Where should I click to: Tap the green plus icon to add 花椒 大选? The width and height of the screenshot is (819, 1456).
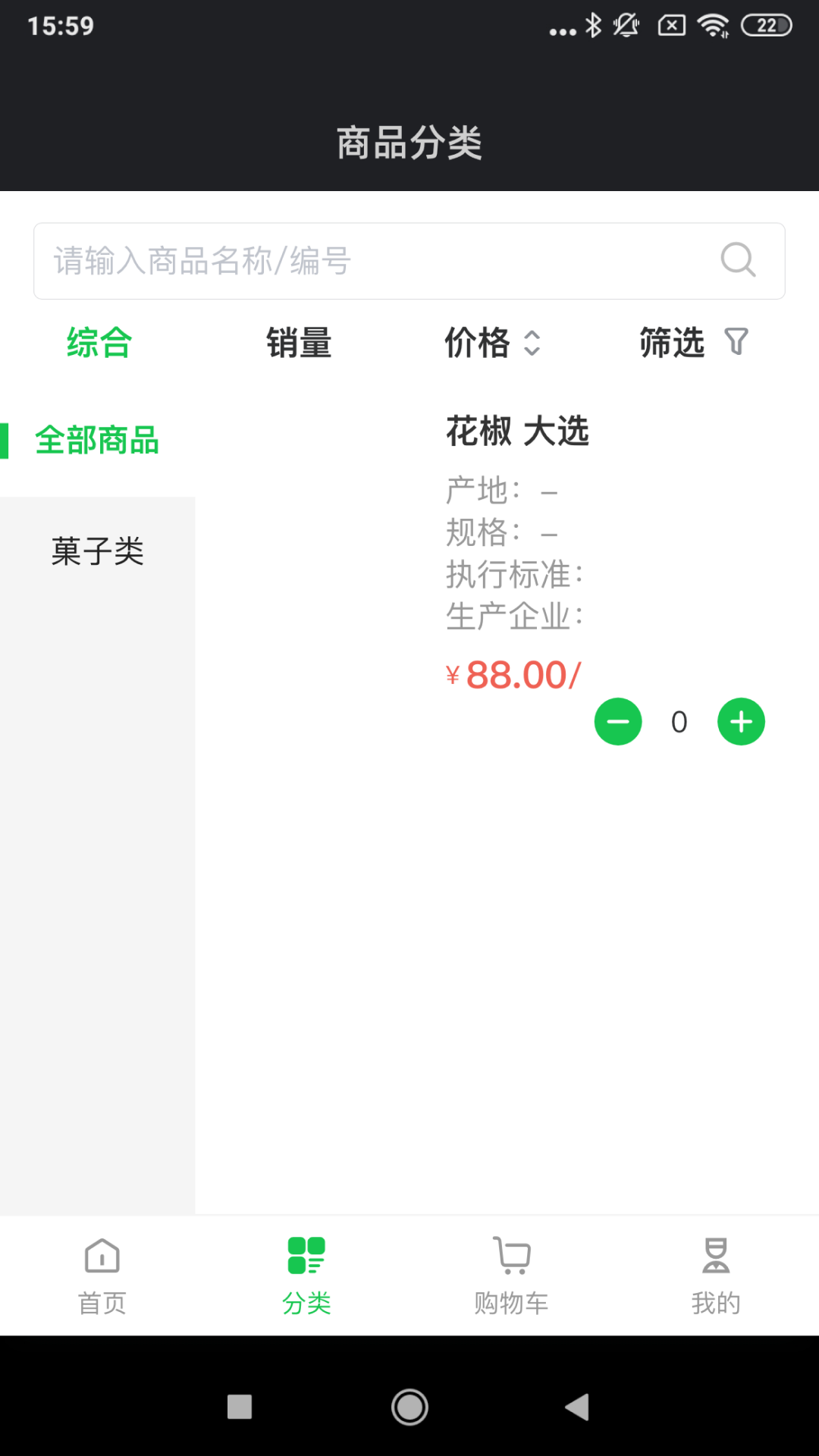click(741, 721)
